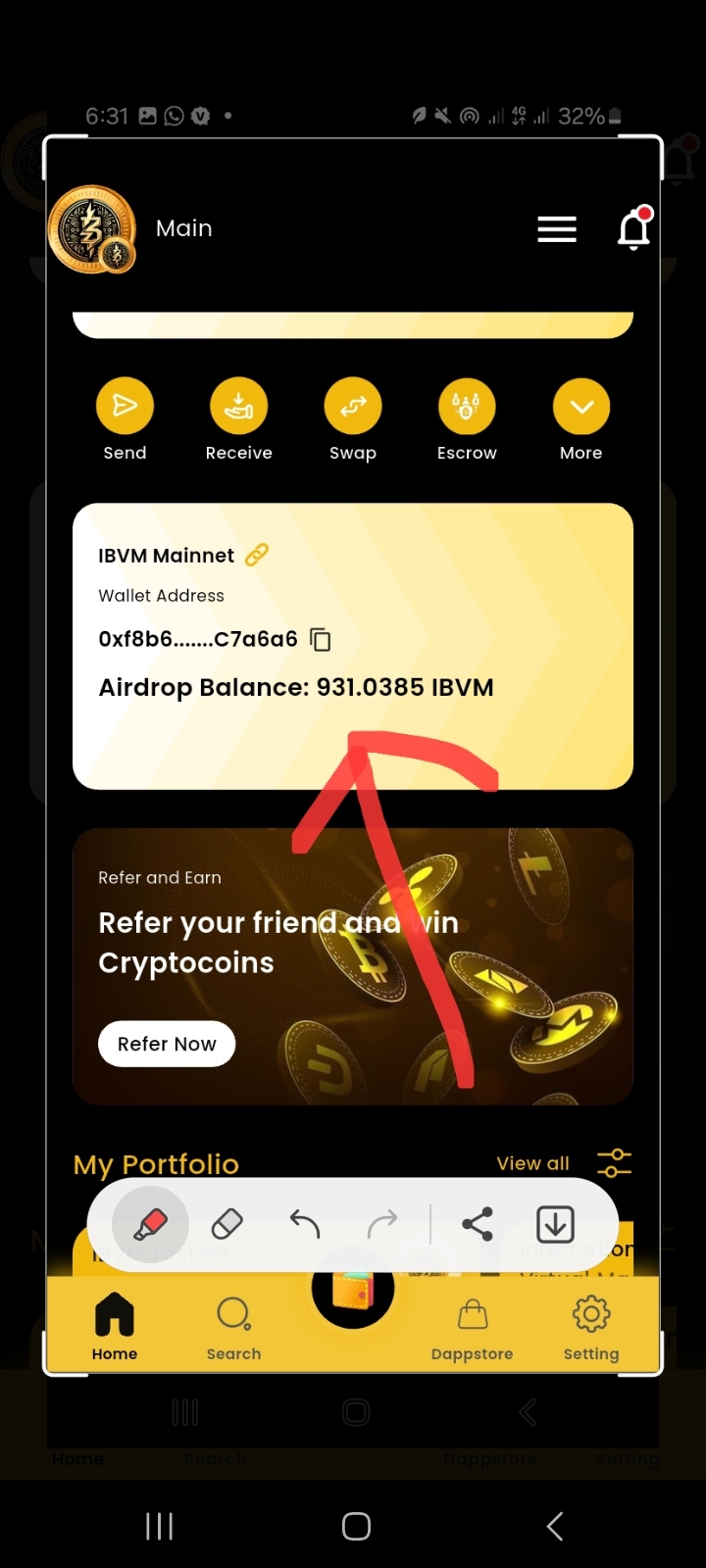Image resolution: width=706 pixels, height=1568 pixels.
Task: Tap the Refer Now button
Action: [167, 1044]
